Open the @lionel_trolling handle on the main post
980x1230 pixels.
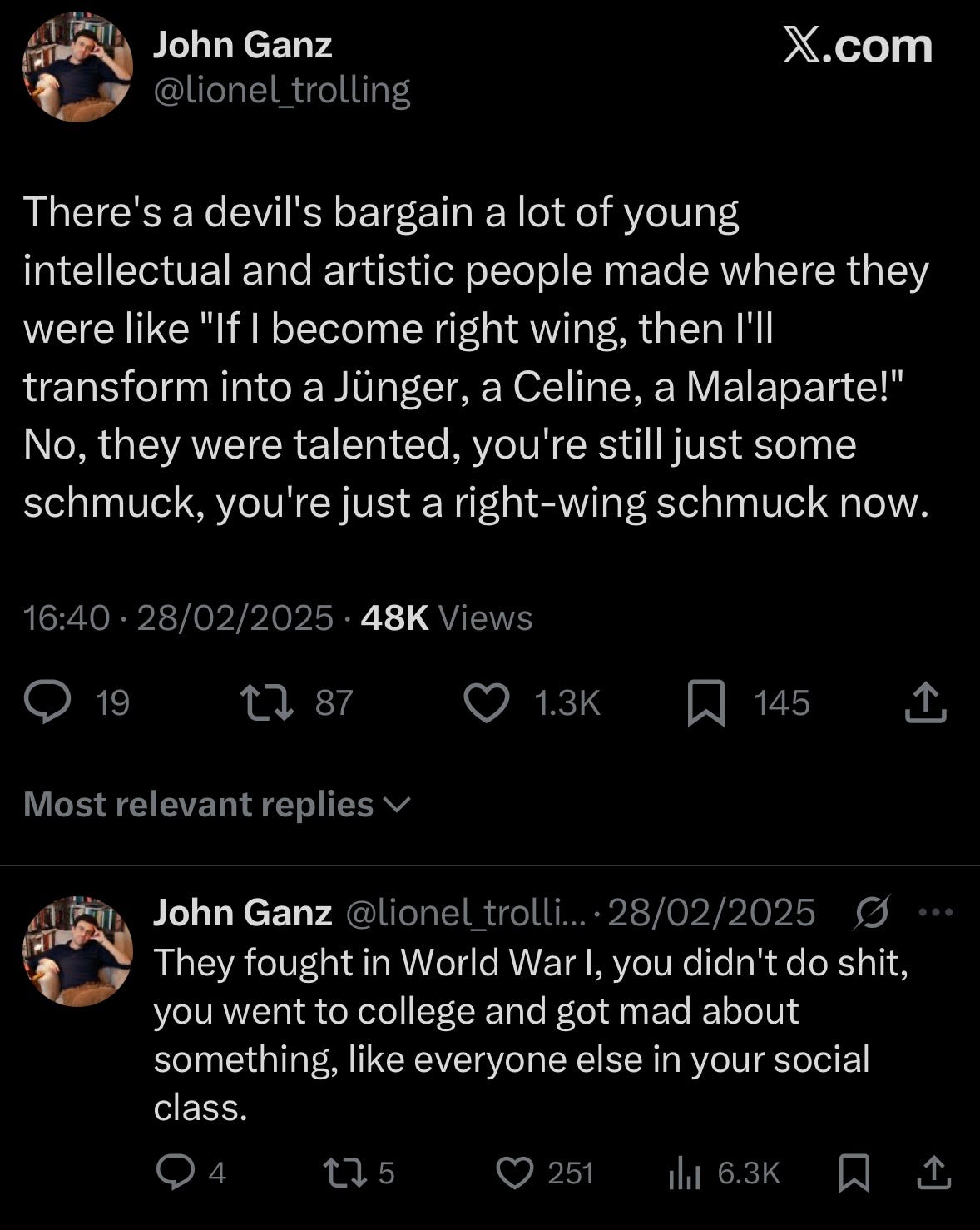tap(282, 90)
